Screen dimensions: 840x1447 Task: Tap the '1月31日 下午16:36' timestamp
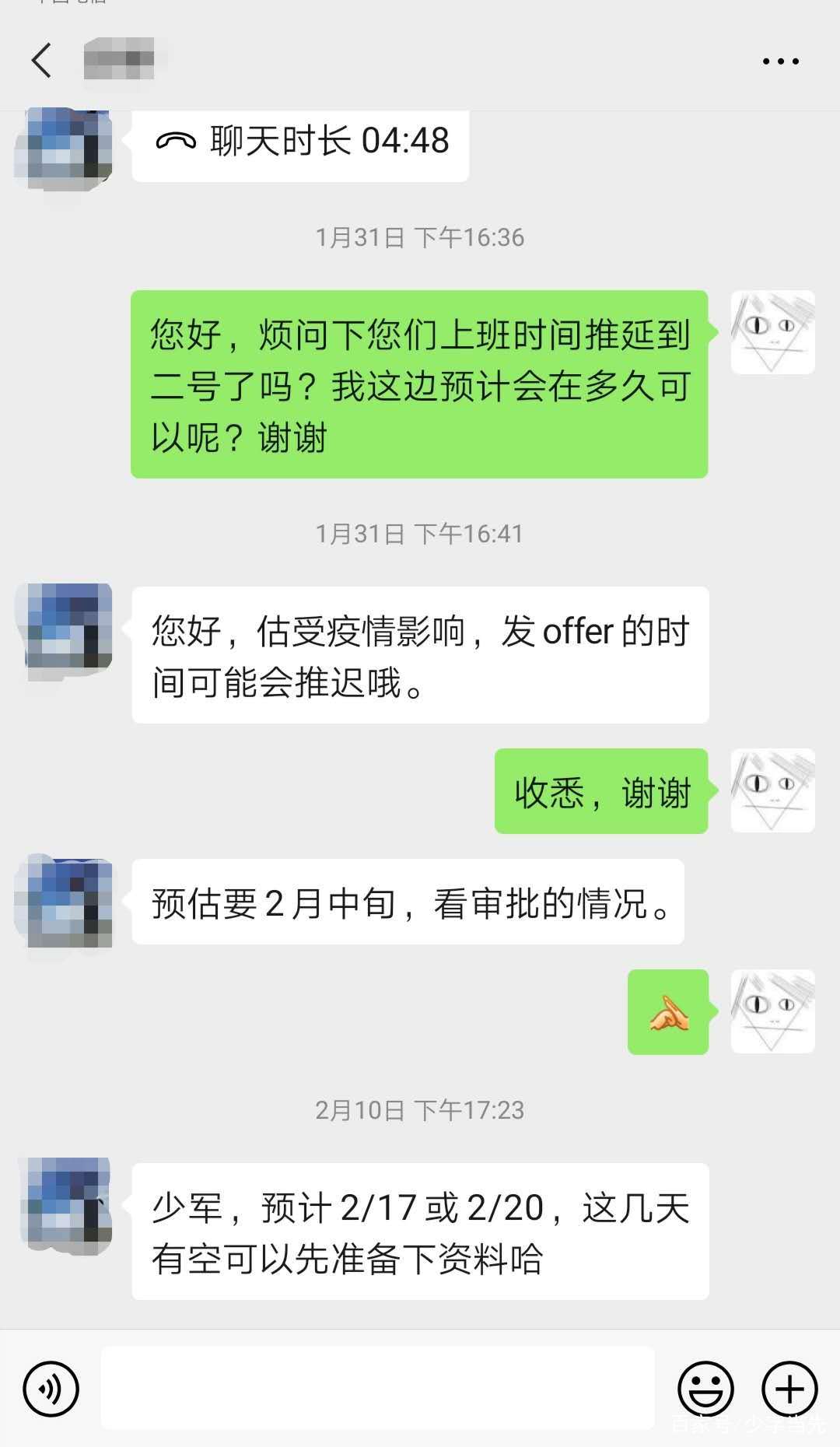pos(420,237)
